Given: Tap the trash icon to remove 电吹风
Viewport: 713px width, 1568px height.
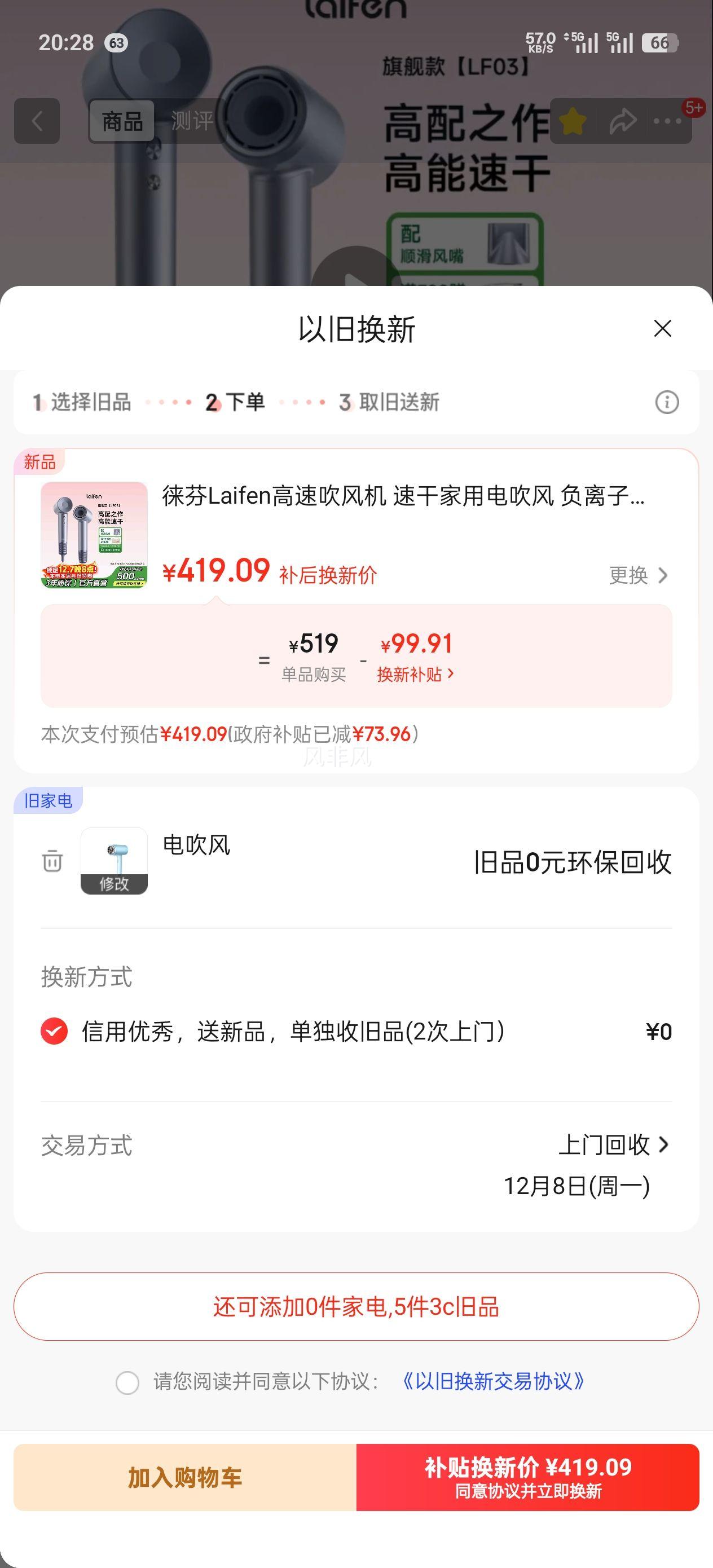Looking at the screenshot, I should click(x=52, y=862).
